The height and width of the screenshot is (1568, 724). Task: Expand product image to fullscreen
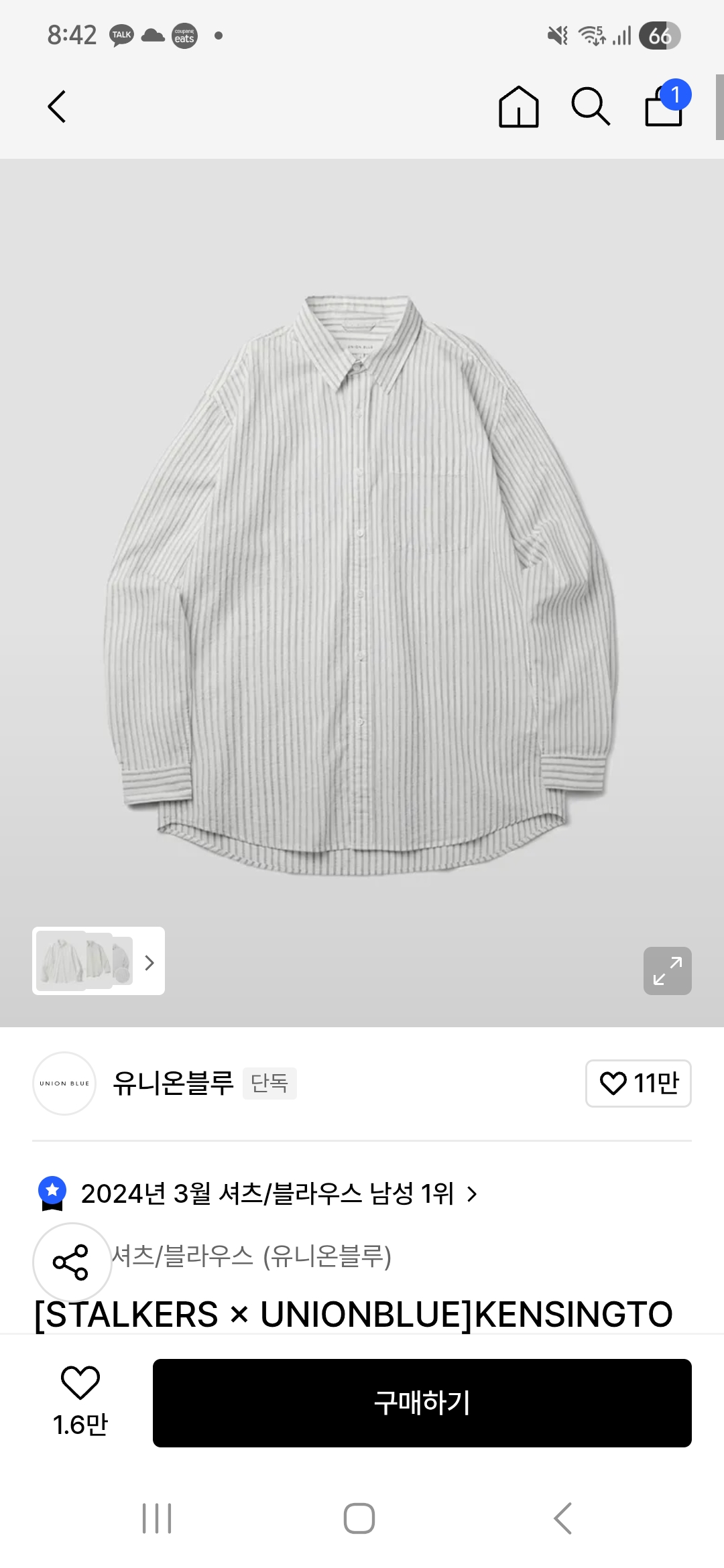pos(667,971)
